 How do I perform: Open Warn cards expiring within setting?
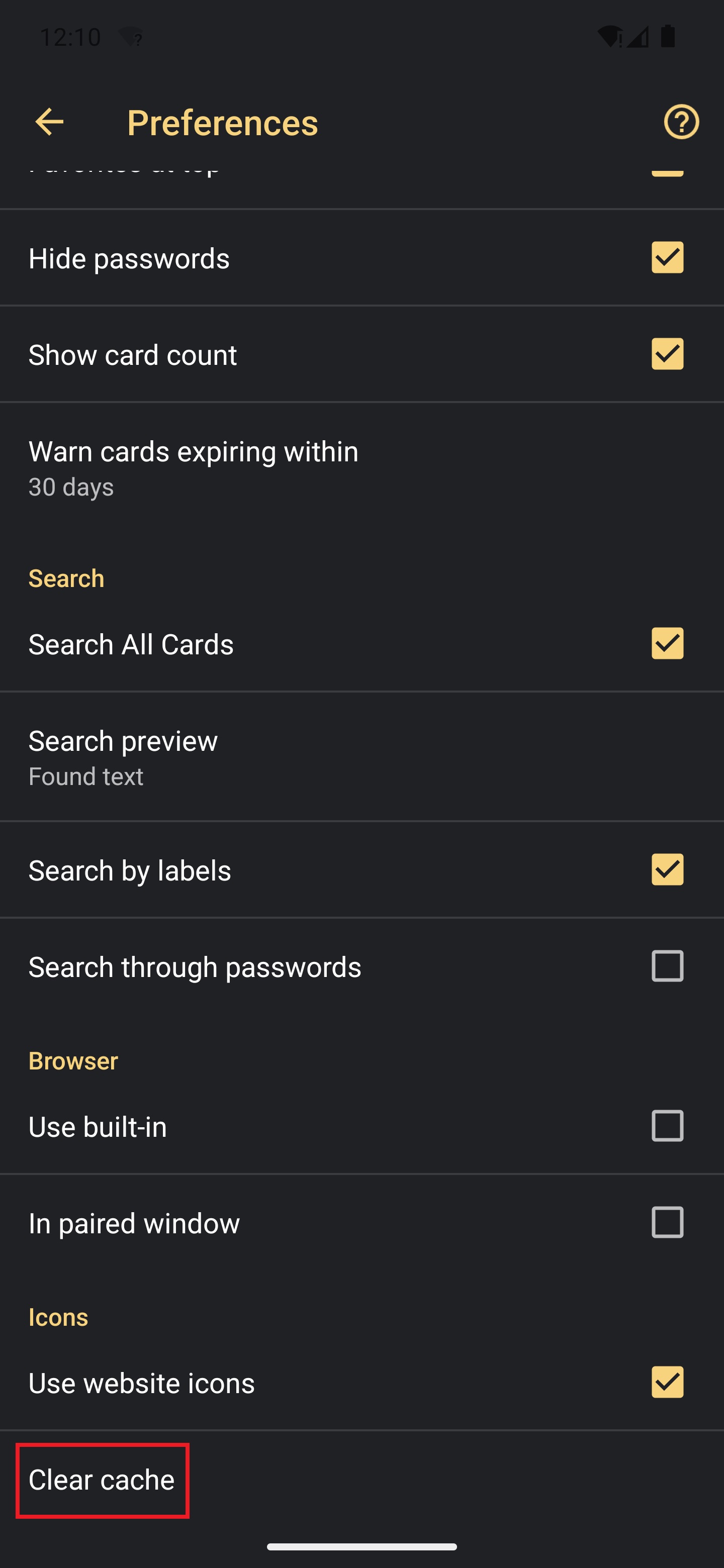pos(194,467)
